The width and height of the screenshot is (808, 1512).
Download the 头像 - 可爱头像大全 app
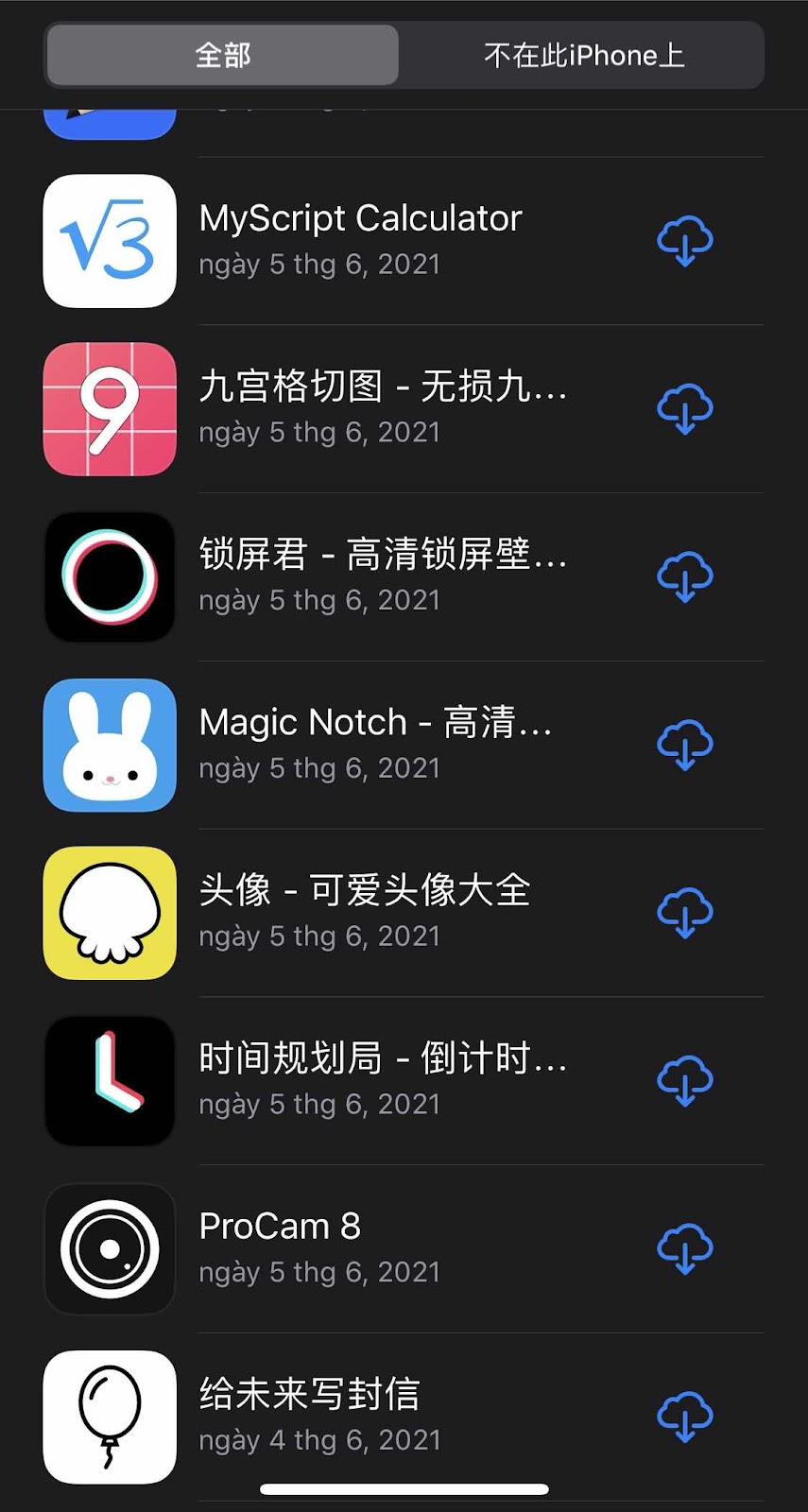[x=685, y=913]
